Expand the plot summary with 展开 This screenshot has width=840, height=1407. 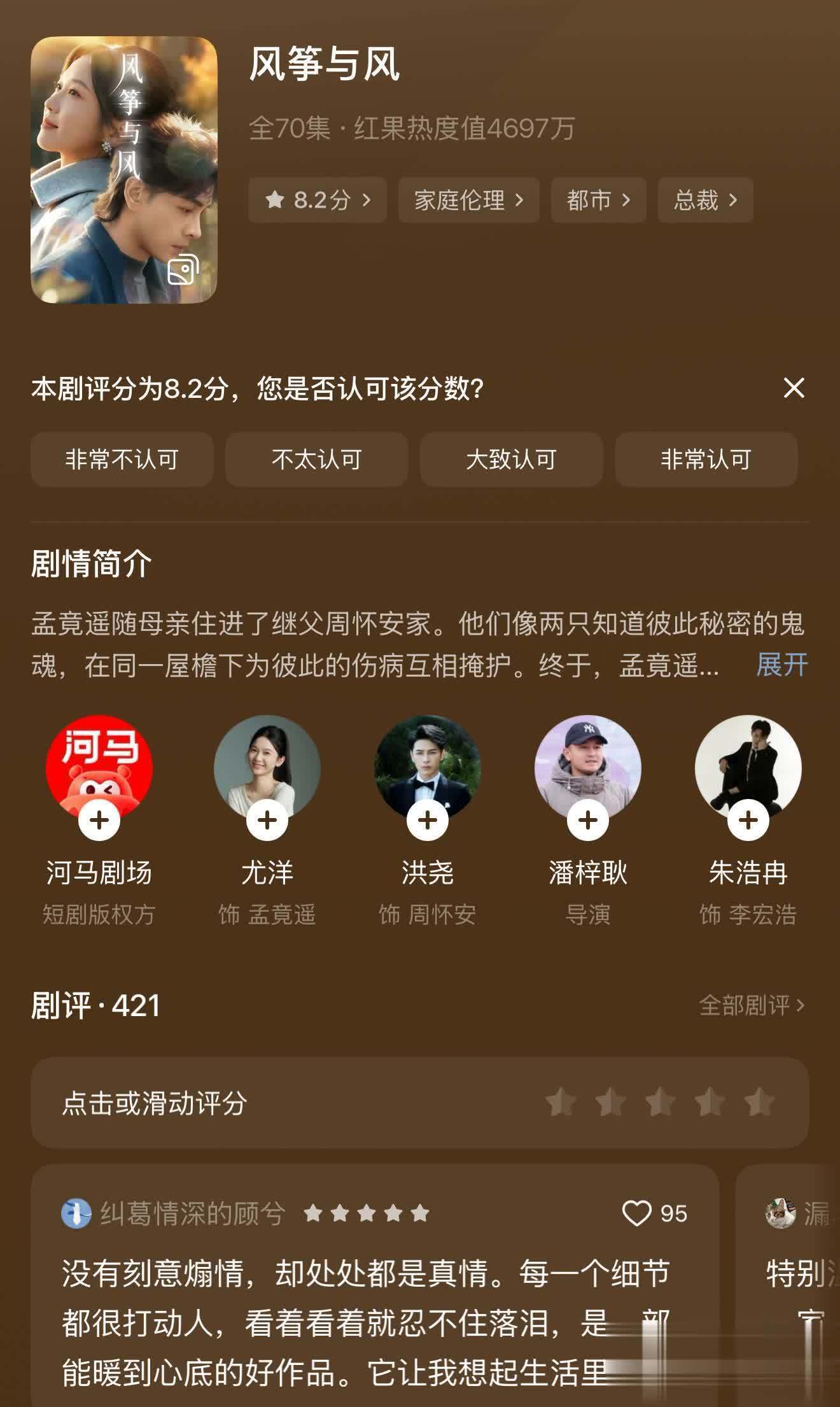(781, 665)
